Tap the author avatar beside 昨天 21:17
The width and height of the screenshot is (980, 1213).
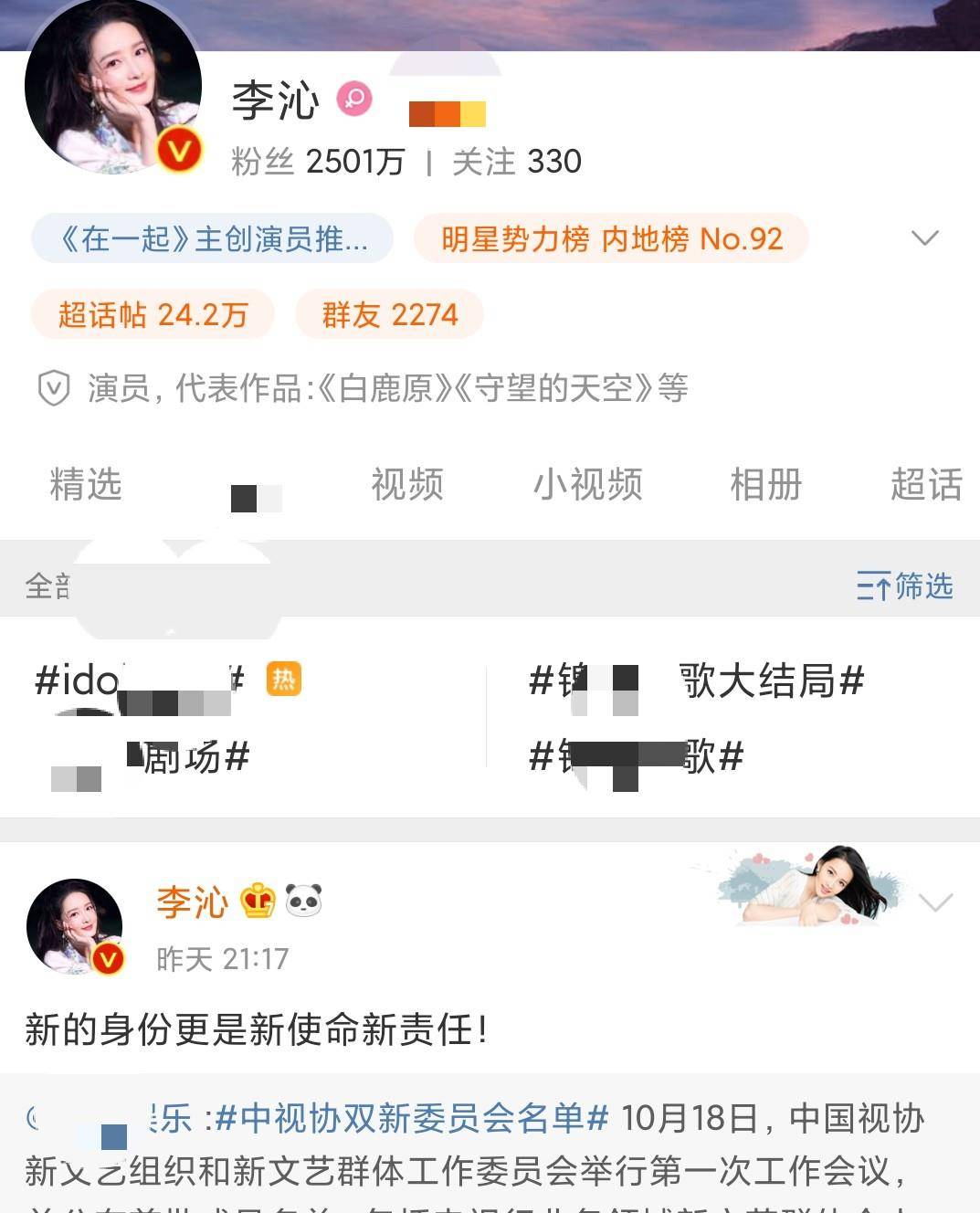pyautogui.click(x=74, y=926)
